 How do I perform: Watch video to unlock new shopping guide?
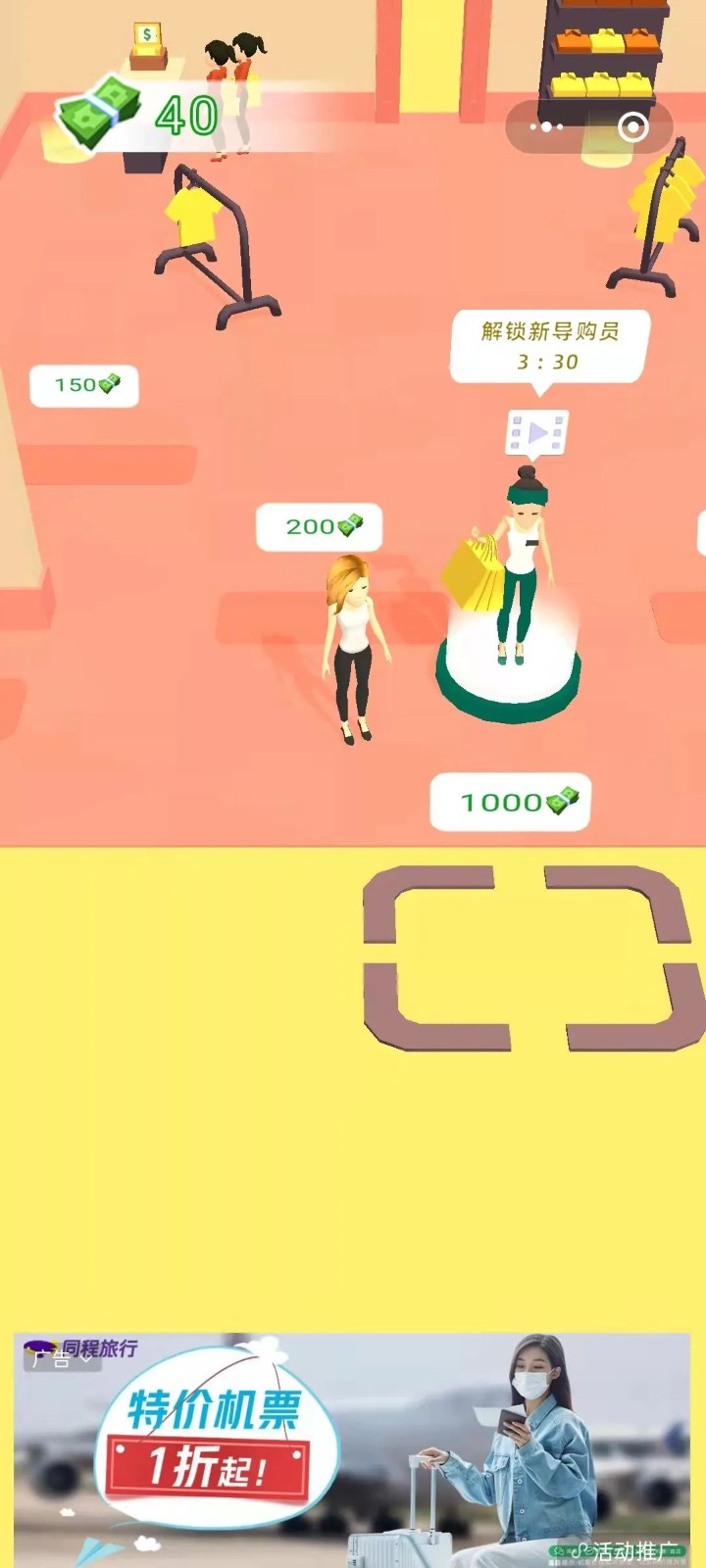pos(536,432)
